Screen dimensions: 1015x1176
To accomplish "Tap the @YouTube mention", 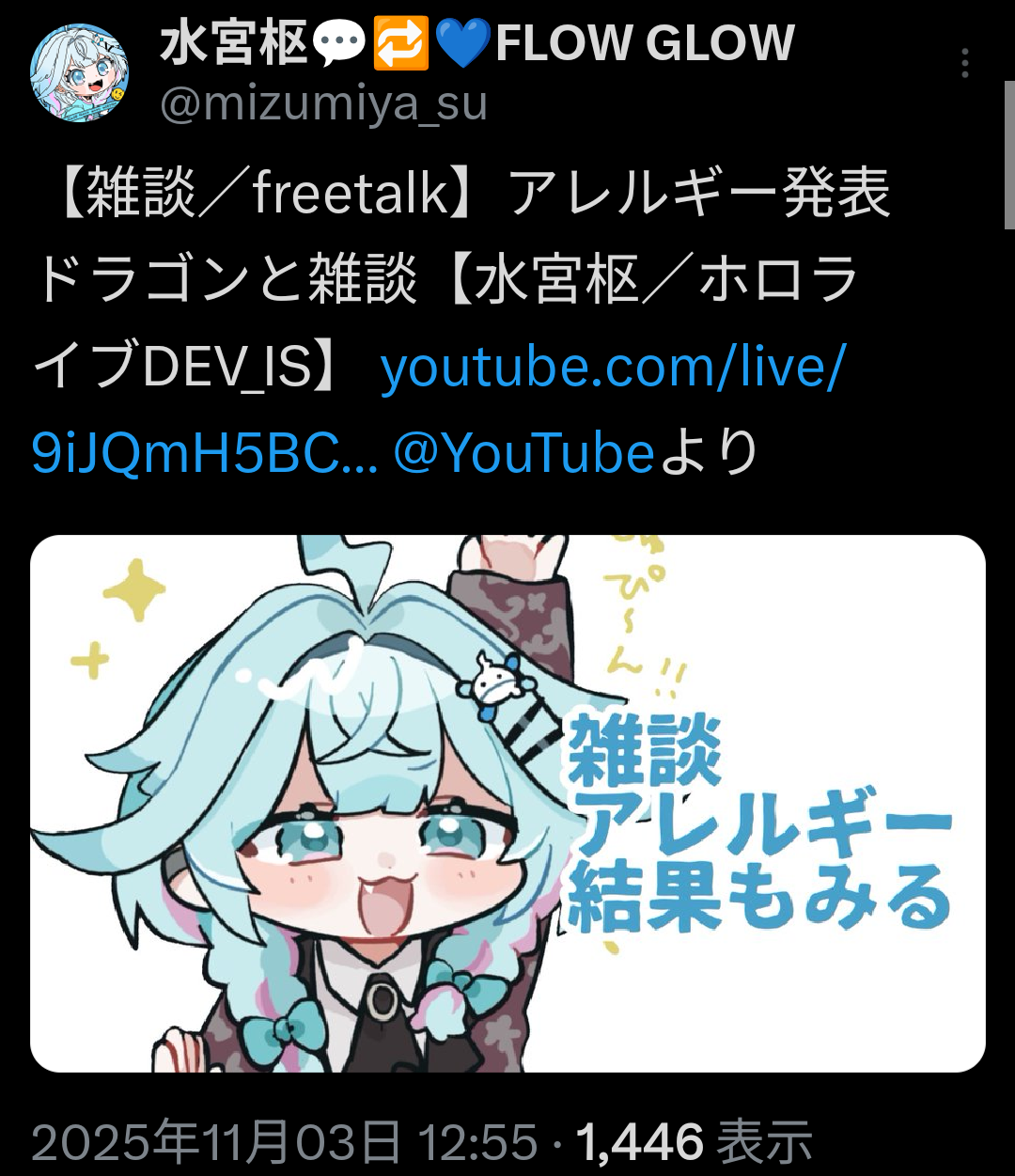I will (x=523, y=454).
